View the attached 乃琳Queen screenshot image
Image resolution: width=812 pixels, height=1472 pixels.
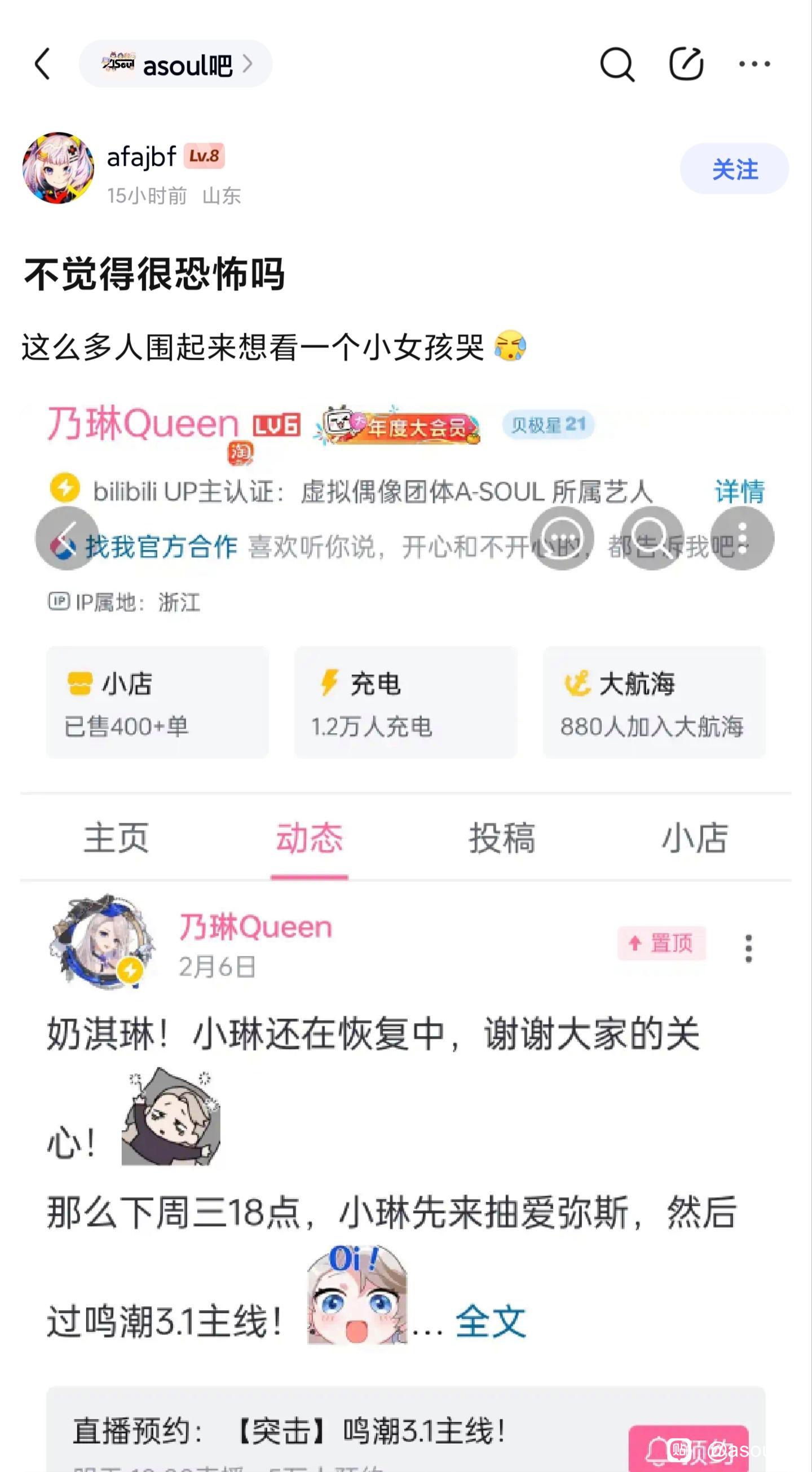405,937
